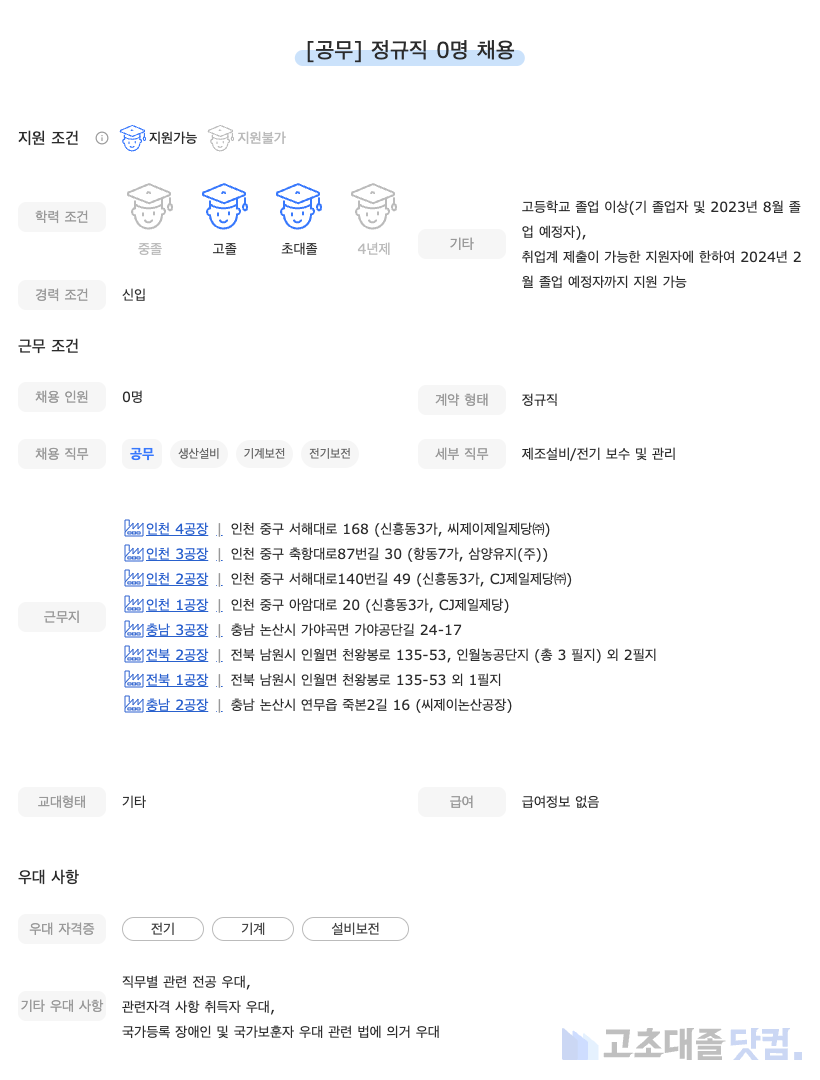Switch to the 기계보전 job chip
The width and height of the screenshot is (820, 1080).
[x=264, y=454]
